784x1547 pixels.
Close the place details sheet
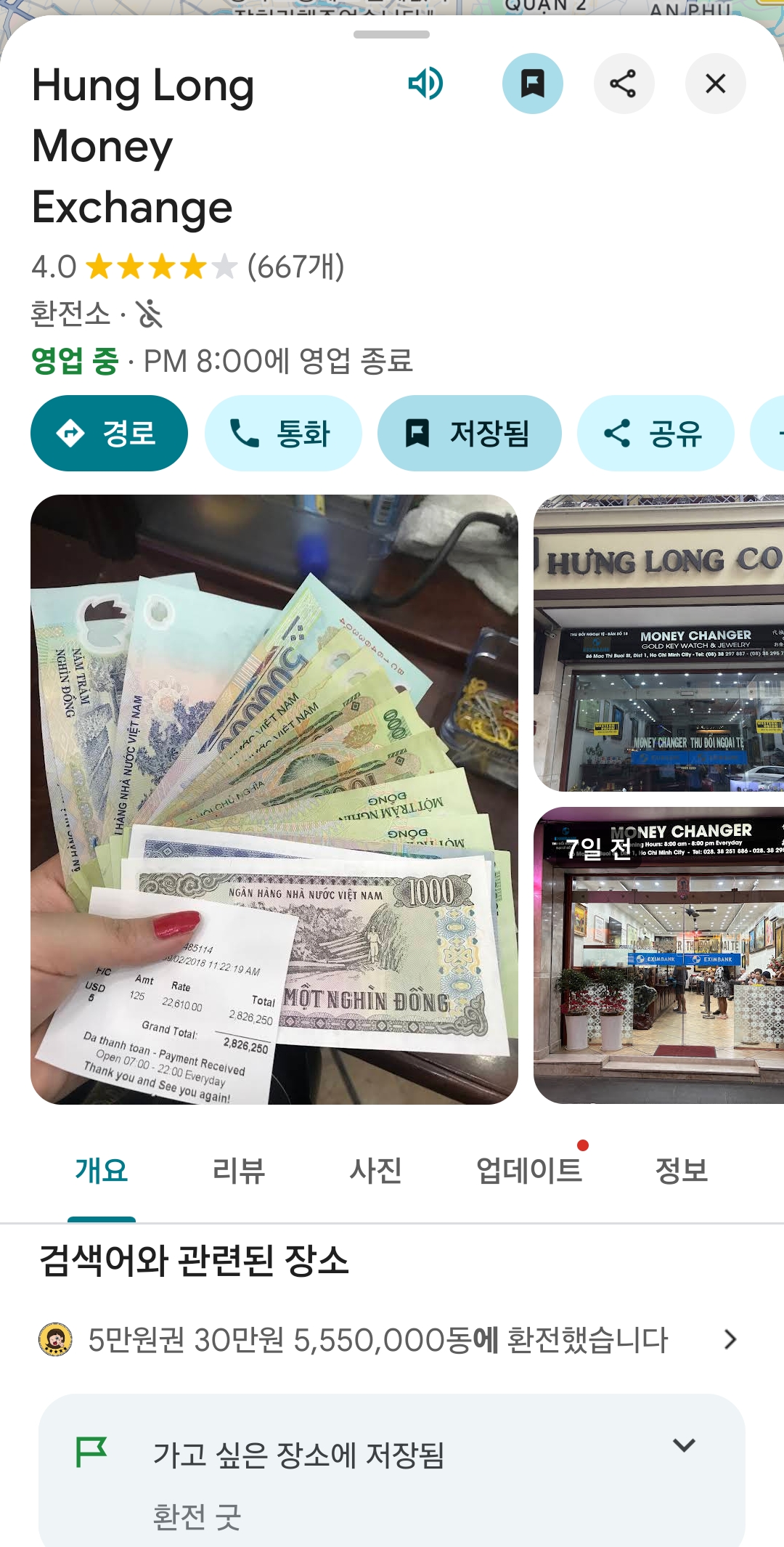715,84
